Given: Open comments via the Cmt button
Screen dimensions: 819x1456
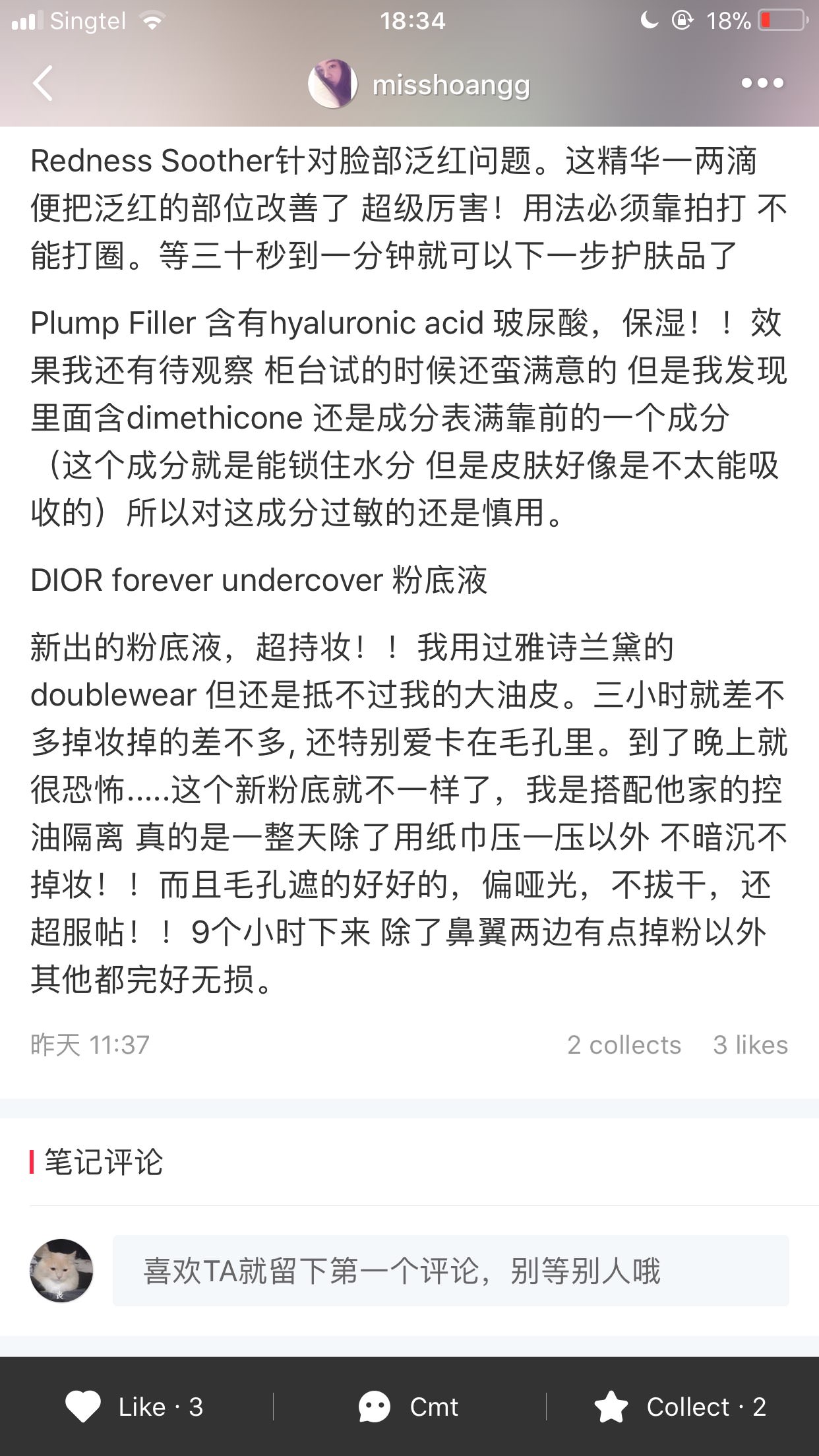Looking at the screenshot, I should (x=409, y=1407).
